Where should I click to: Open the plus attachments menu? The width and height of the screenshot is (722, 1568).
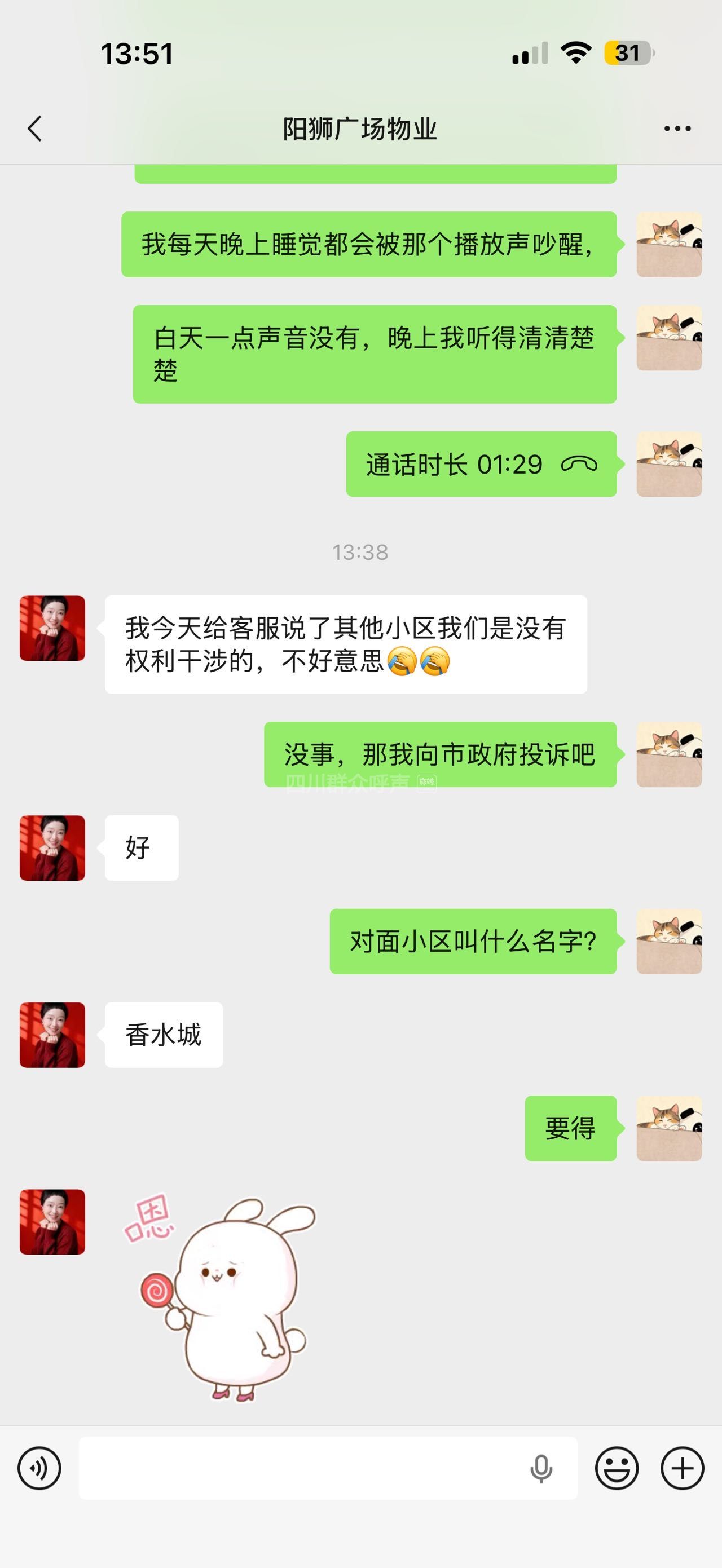(x=682, y=1468)
